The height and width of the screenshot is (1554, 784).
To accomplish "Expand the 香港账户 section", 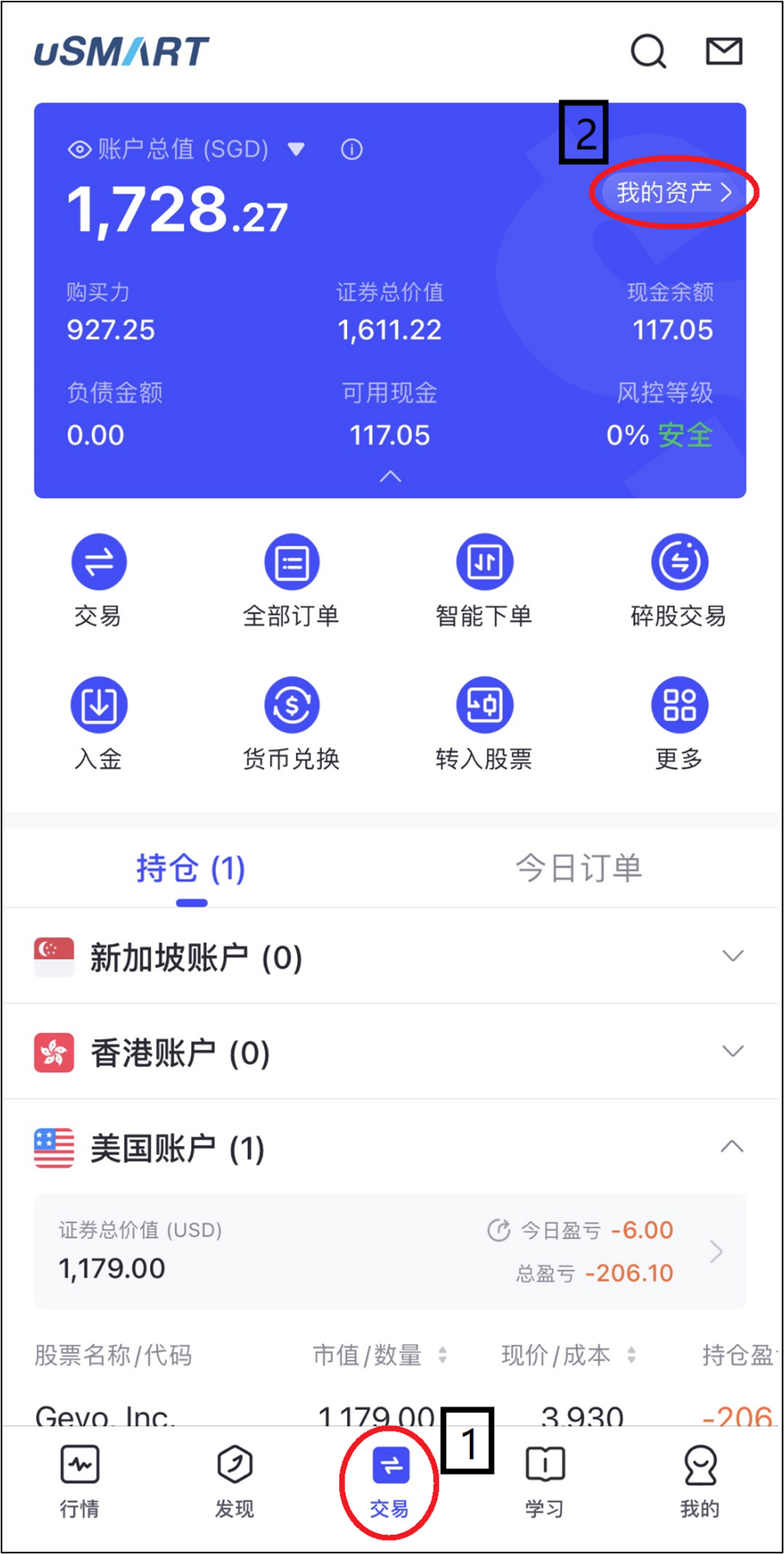I will (732, 1052).
